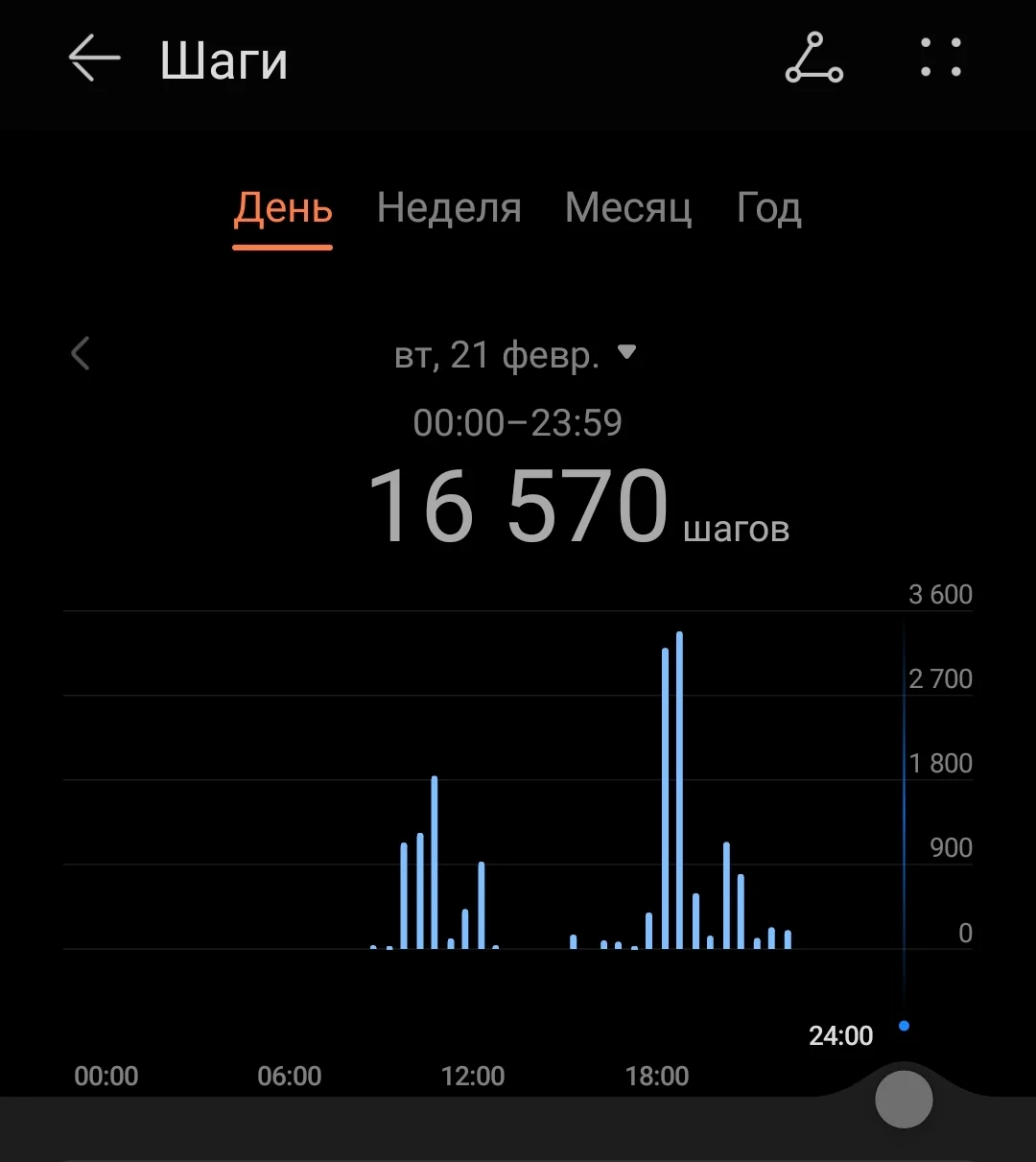Open the route sharing icon
The height and width of the screenshot is (1162, 1036).
click(x=813, y=58)
